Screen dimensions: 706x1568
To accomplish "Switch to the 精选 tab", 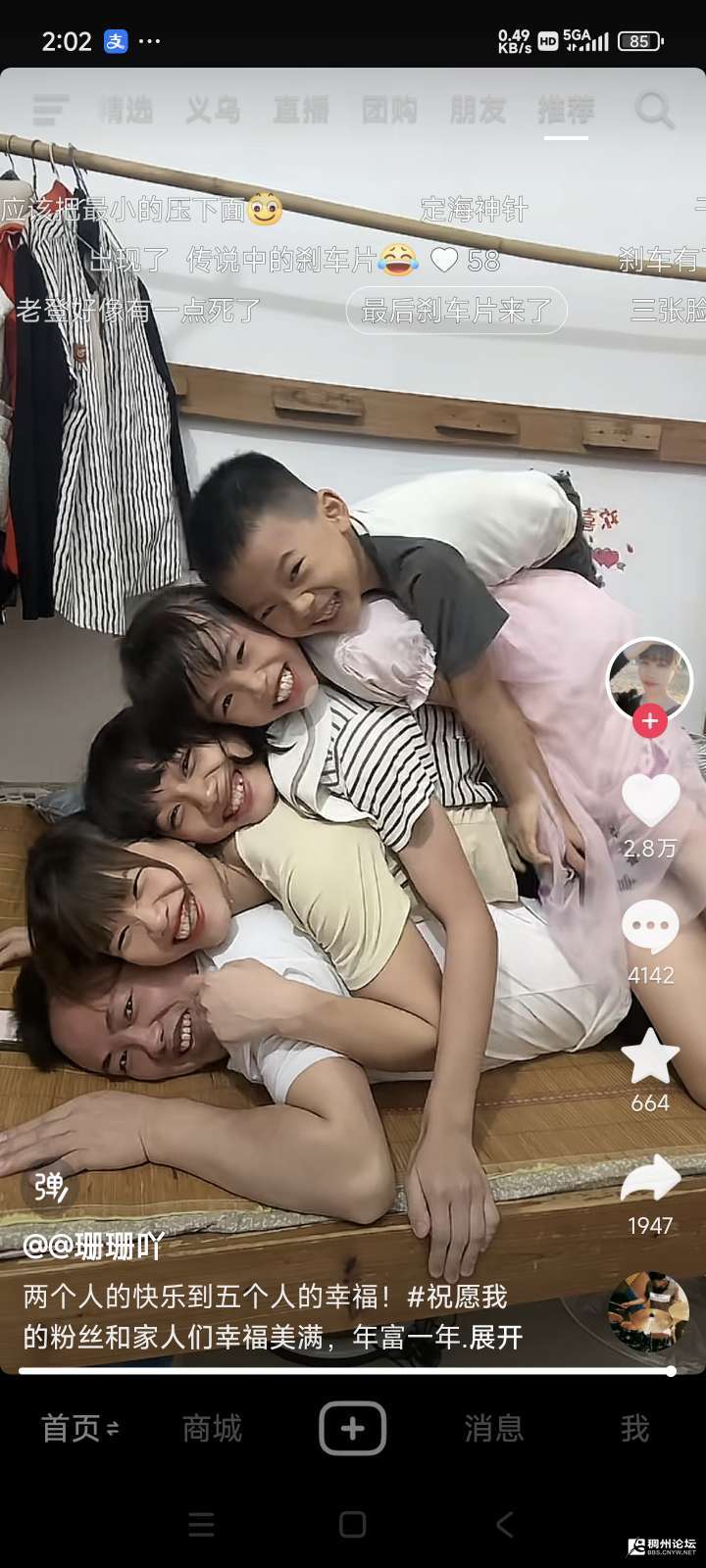I will click(x=126, y=110).
